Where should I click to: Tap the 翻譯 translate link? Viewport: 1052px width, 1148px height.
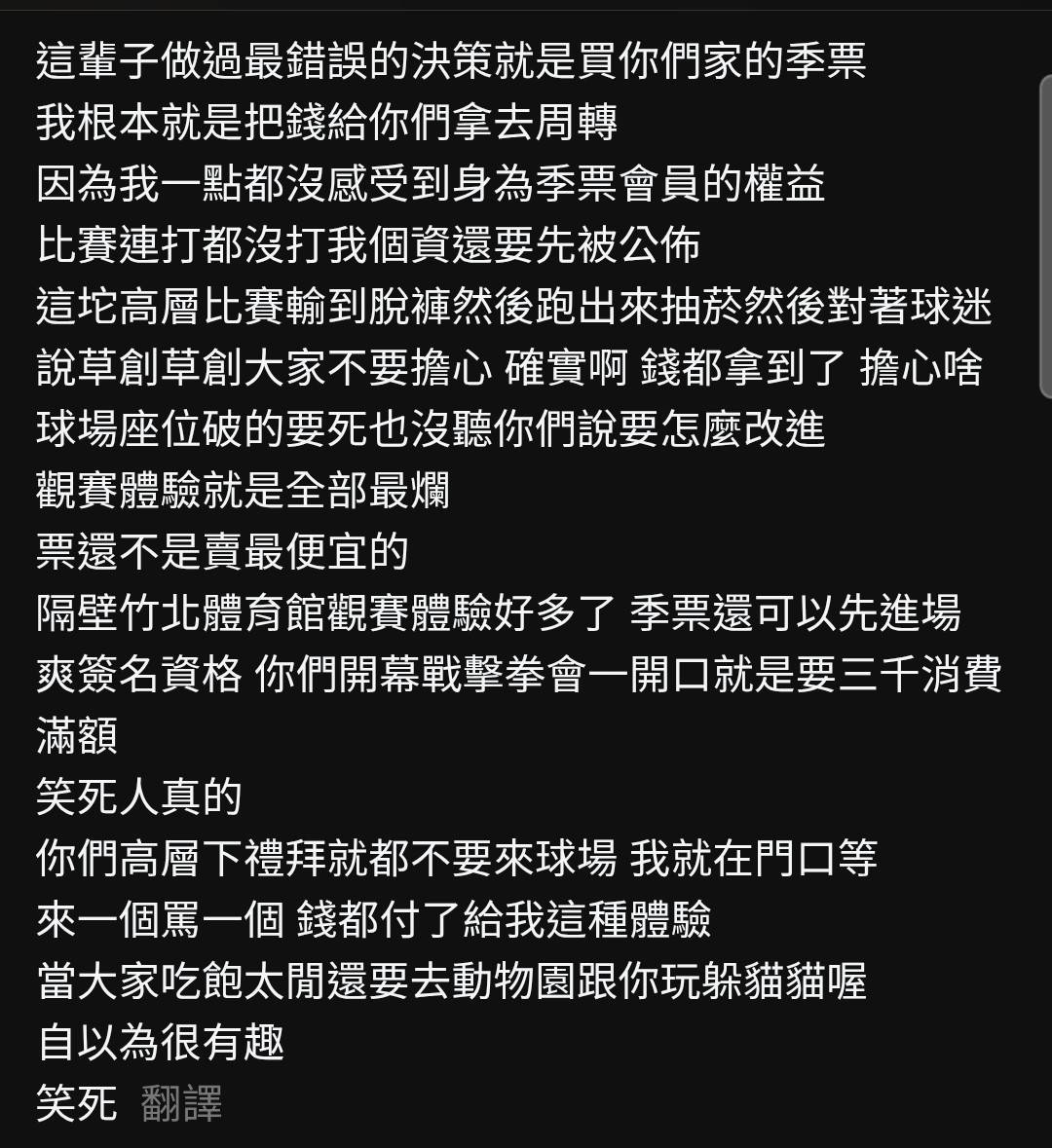click(x=181, y=1103)
